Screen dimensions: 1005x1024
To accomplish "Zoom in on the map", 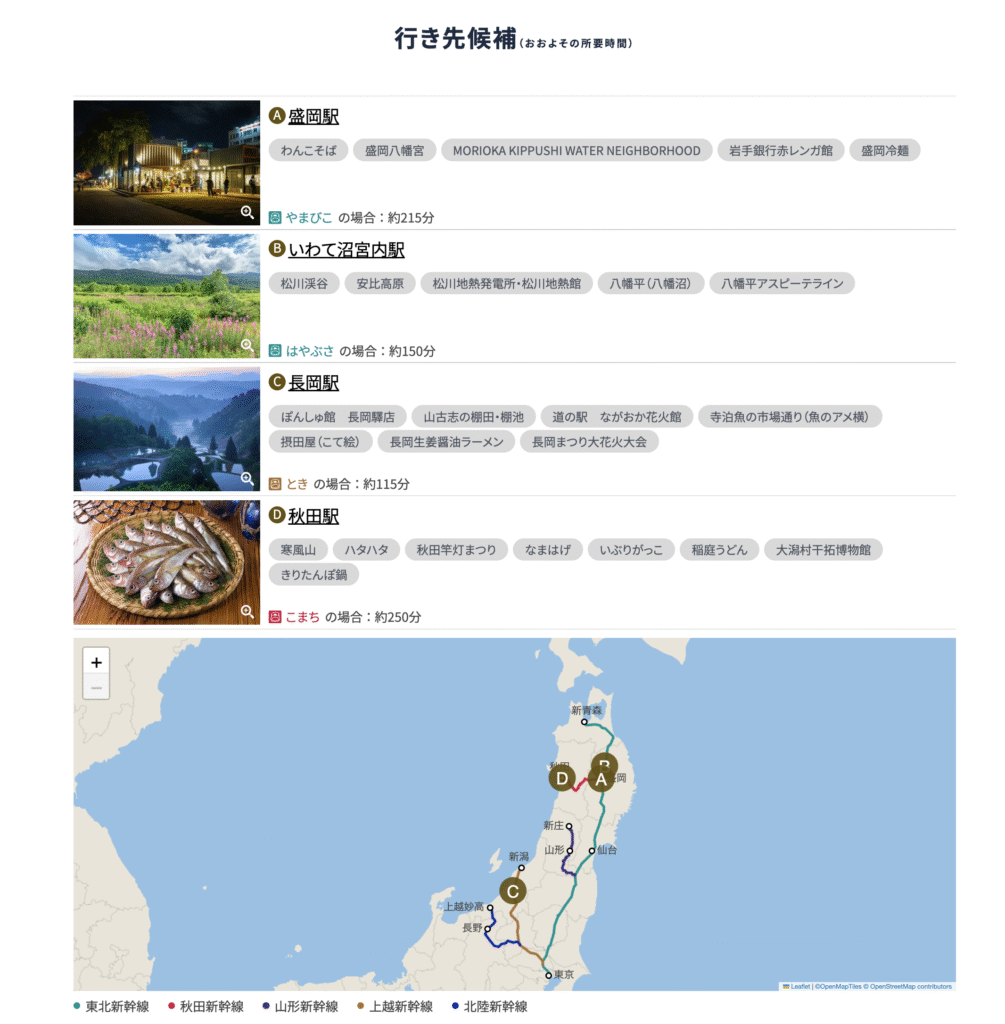I will (96, 662).
